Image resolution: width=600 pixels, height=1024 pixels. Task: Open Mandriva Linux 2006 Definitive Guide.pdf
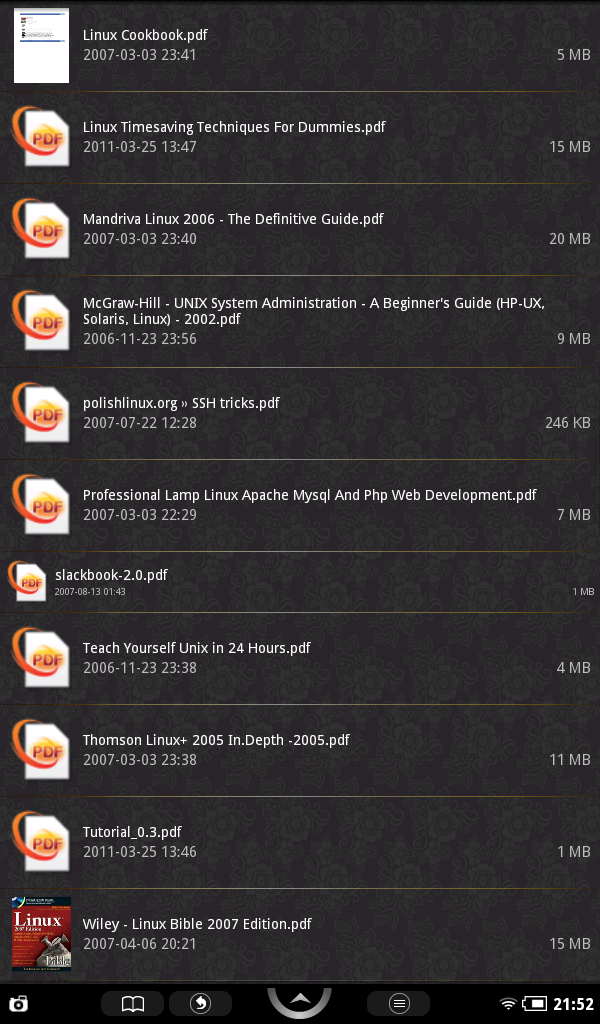[x=300, y=229]
